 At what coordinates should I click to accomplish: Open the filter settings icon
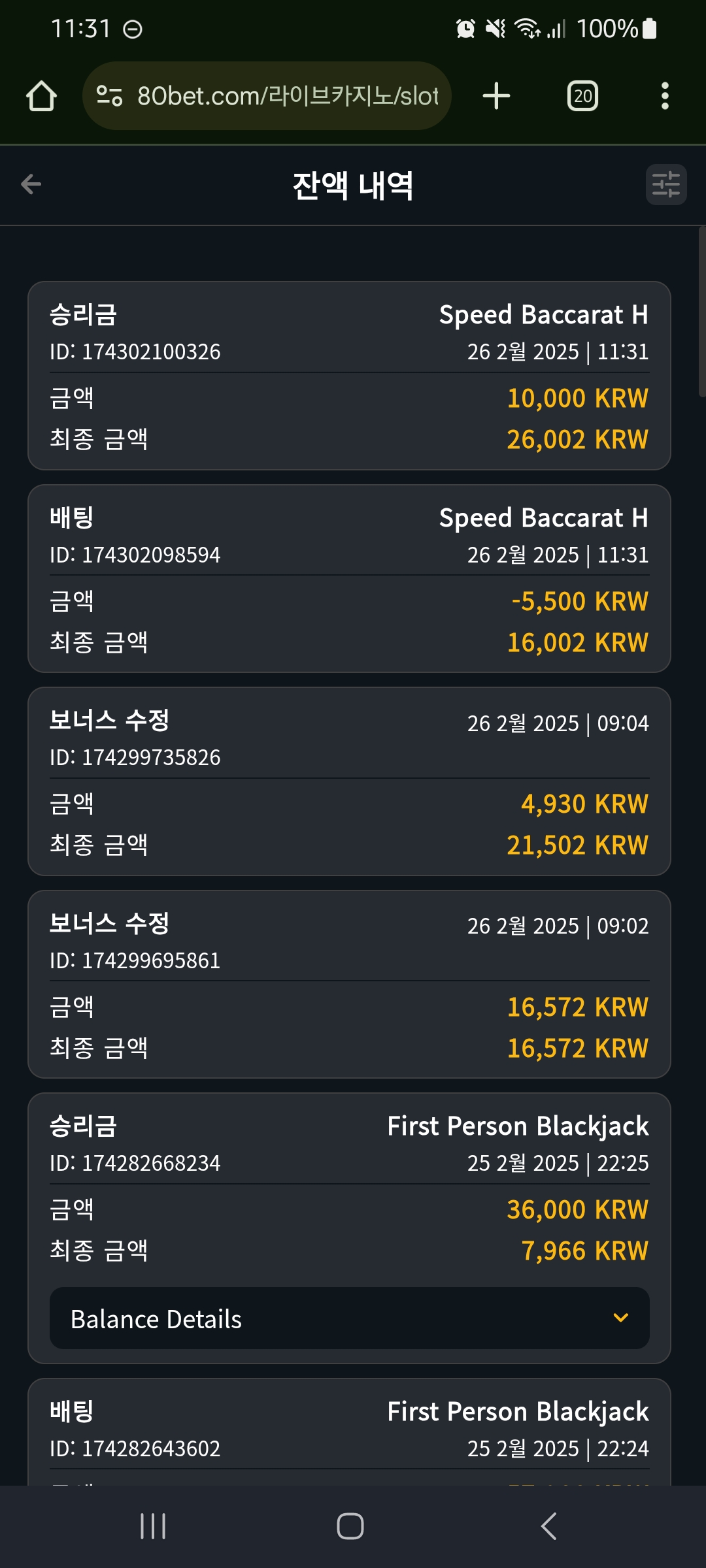point(666,184)
